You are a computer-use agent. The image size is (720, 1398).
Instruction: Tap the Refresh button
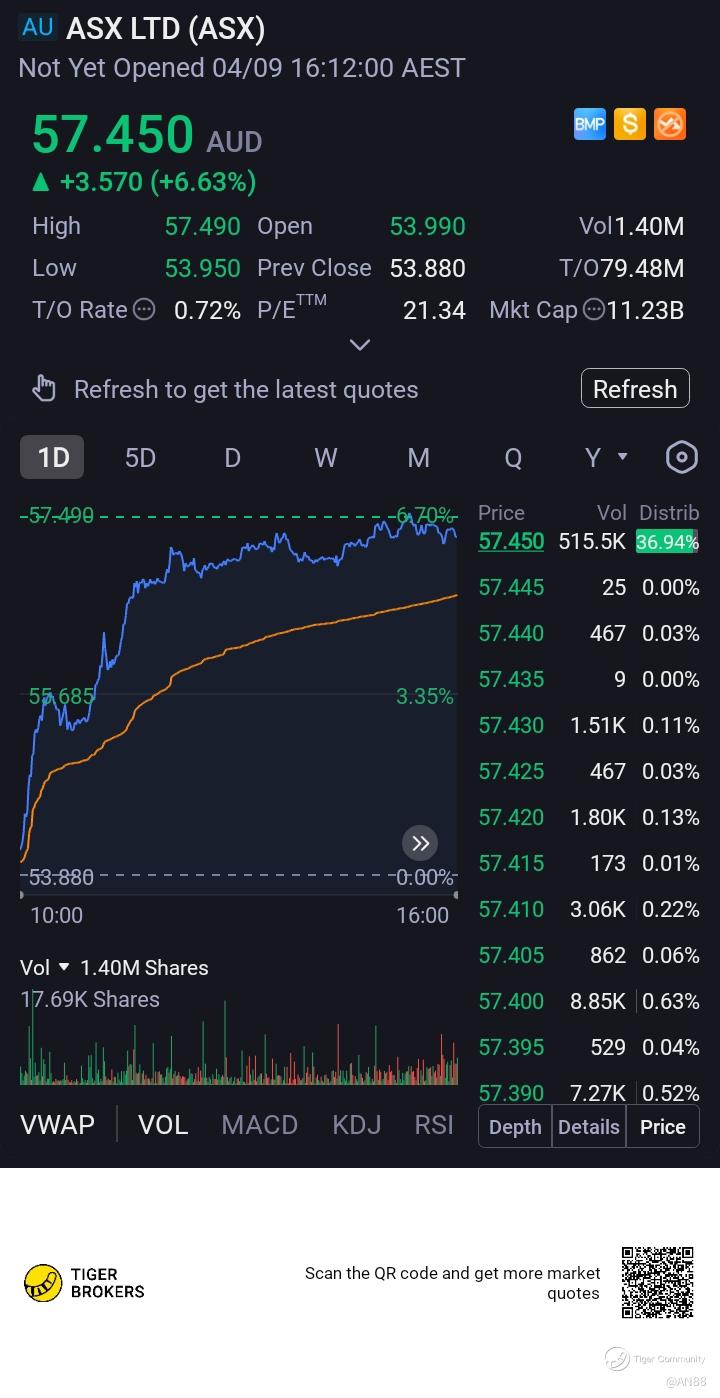pyautogui.click(x=635, y=389)
